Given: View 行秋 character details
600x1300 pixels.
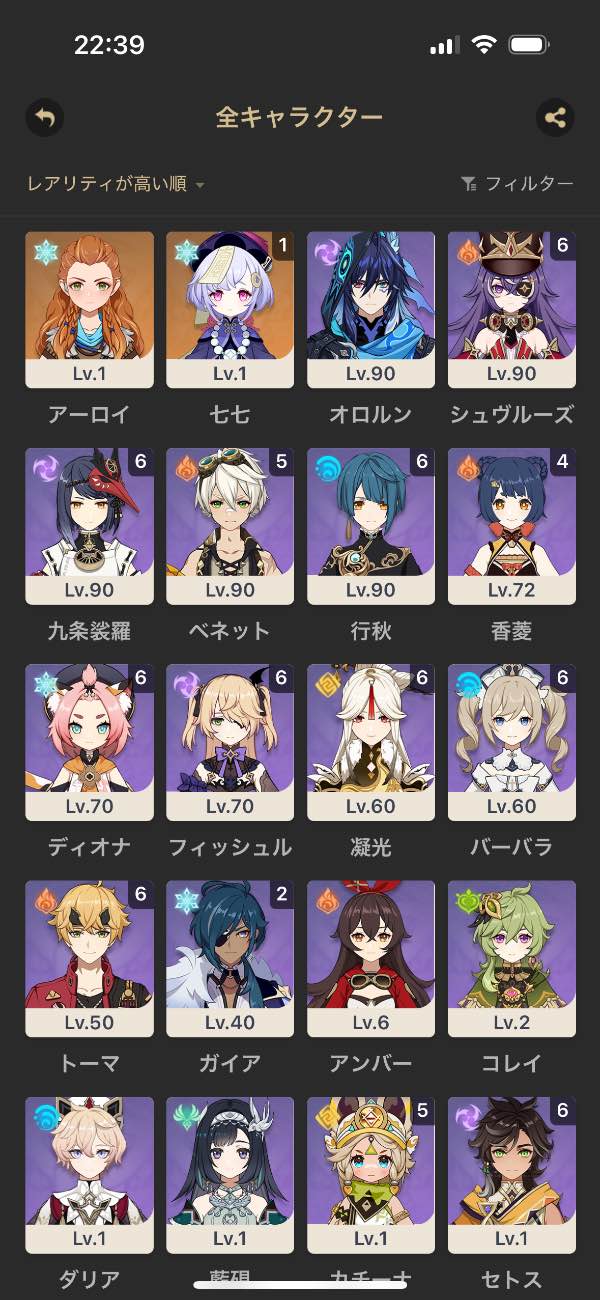Looking at the screenshot, I should click(371, 526).
